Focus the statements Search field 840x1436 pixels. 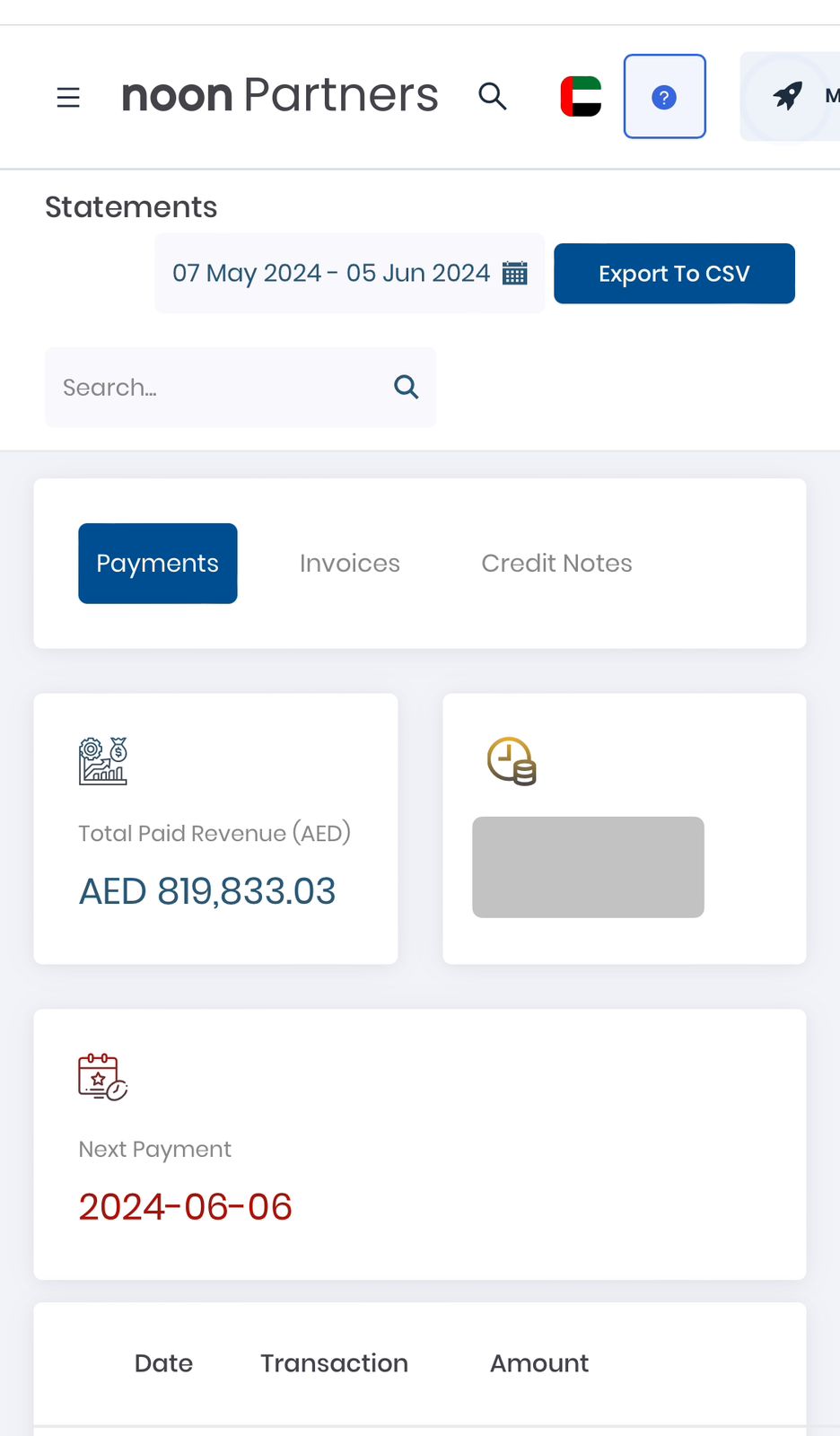pos(241,387)
